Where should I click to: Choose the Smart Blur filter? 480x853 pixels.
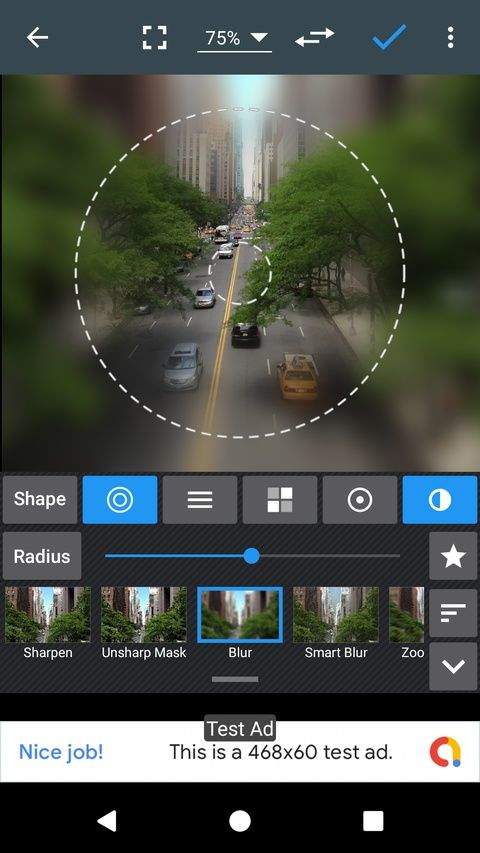click(336, 623)
